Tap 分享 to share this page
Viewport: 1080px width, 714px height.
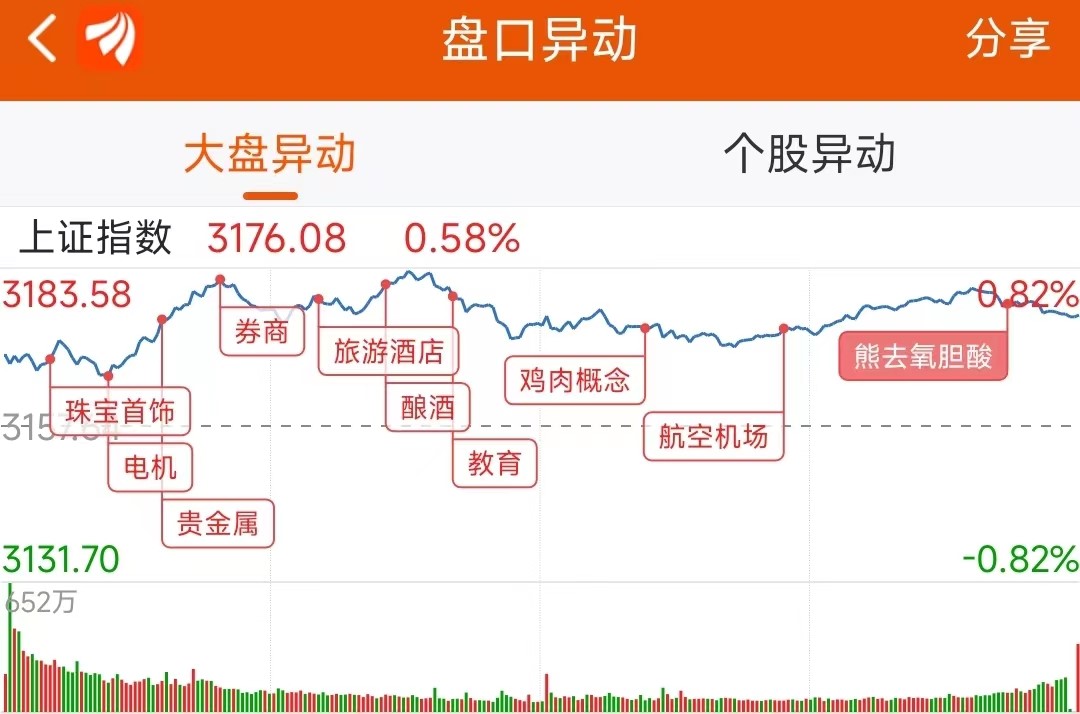1007,39
